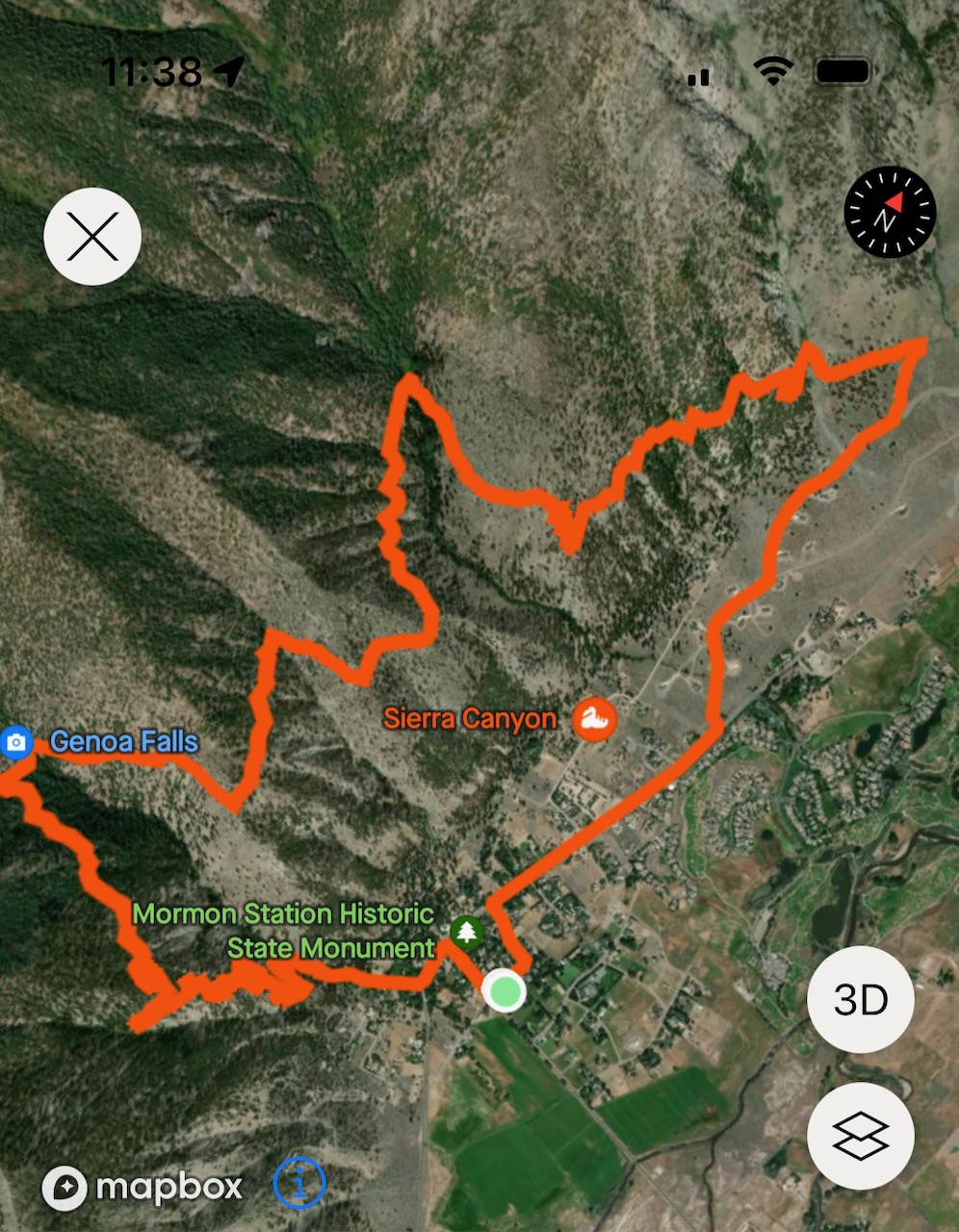Open the map layers selector
This screenshot has width=959, height=1232.
861,1136
